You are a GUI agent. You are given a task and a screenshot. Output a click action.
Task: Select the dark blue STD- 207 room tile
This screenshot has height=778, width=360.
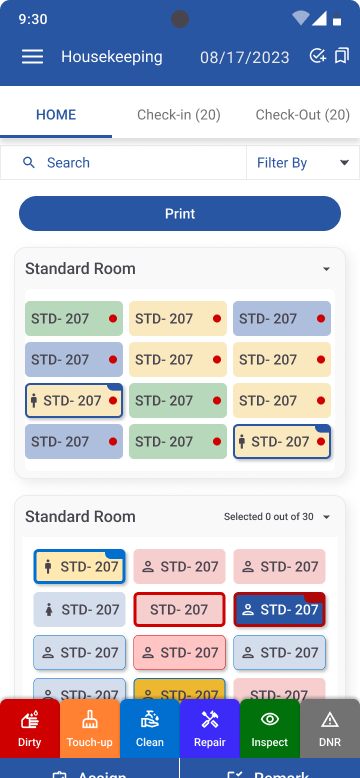click(280, 609)
